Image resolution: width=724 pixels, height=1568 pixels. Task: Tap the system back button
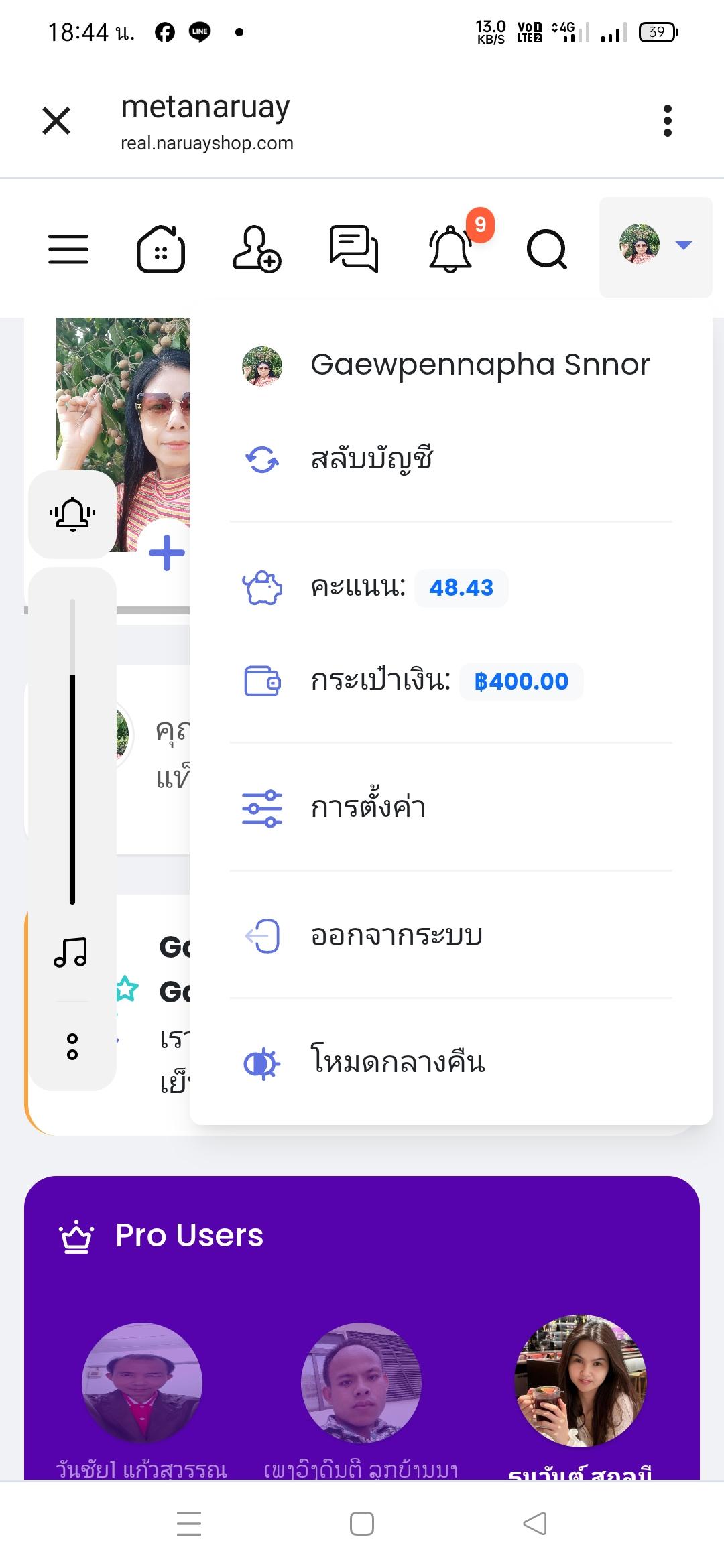point(535,1523)
